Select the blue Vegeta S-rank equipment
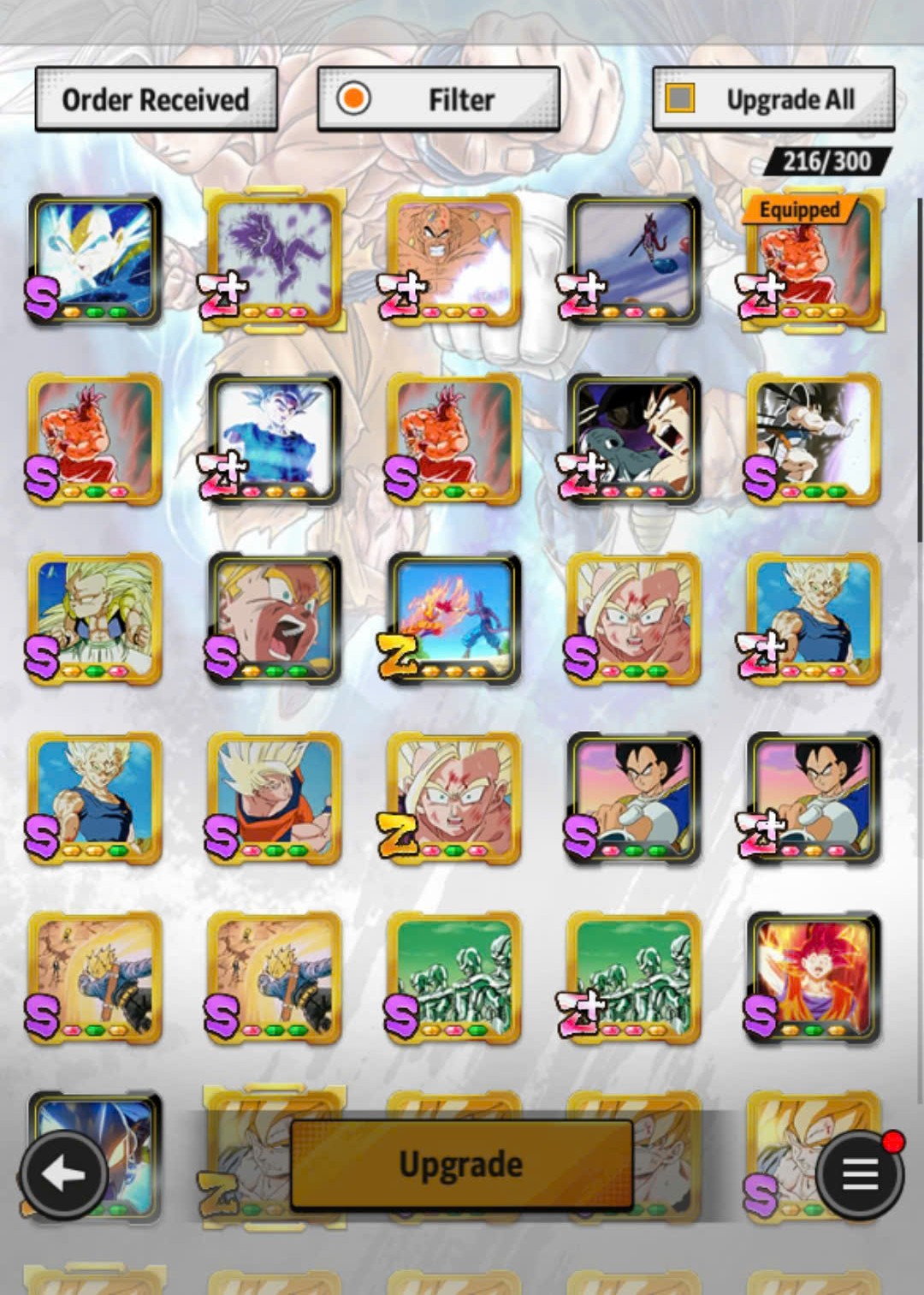Viewport: 924px width, 1295px height. point(95,260)
